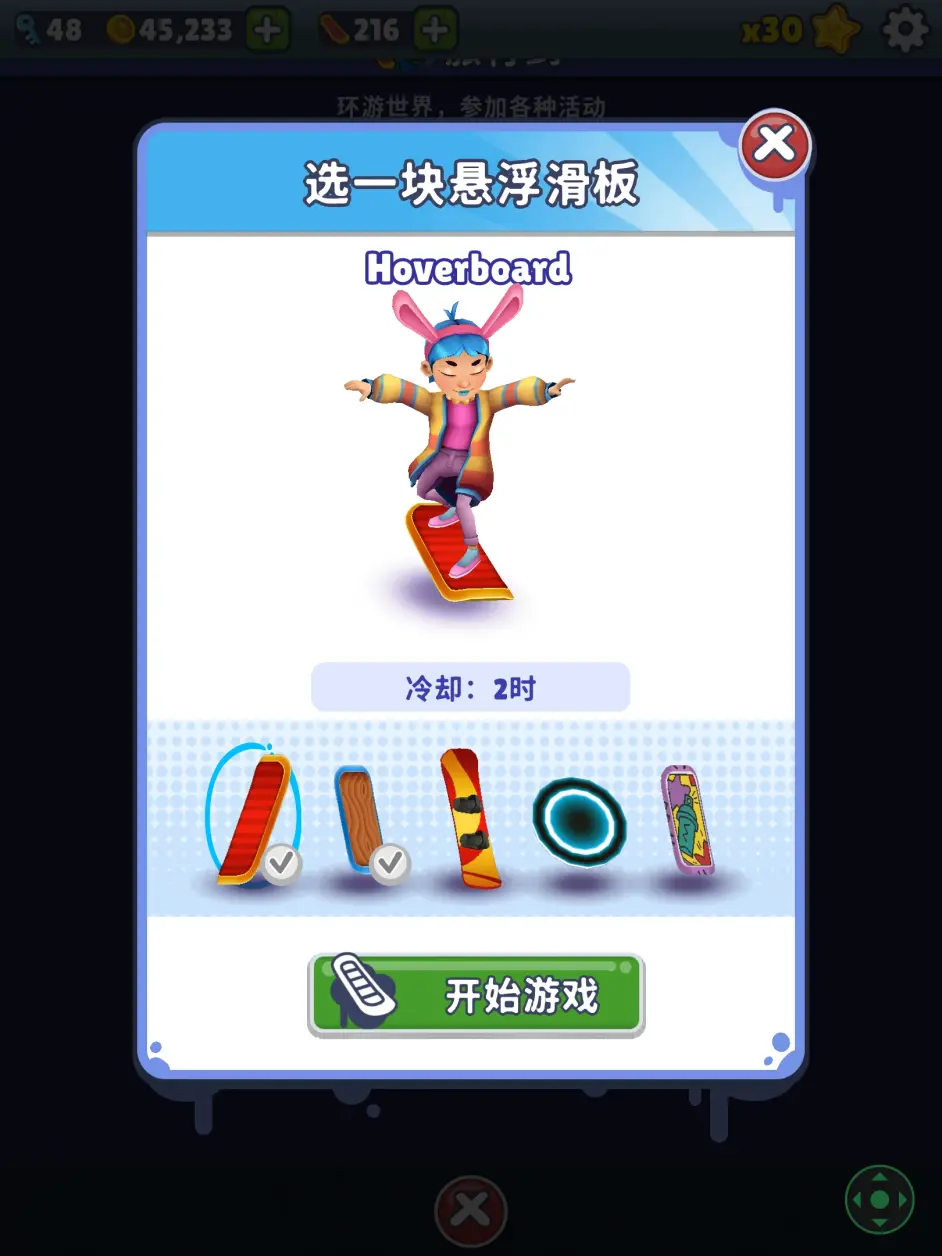Buy more hoverboards with plus button

[434, 30]
